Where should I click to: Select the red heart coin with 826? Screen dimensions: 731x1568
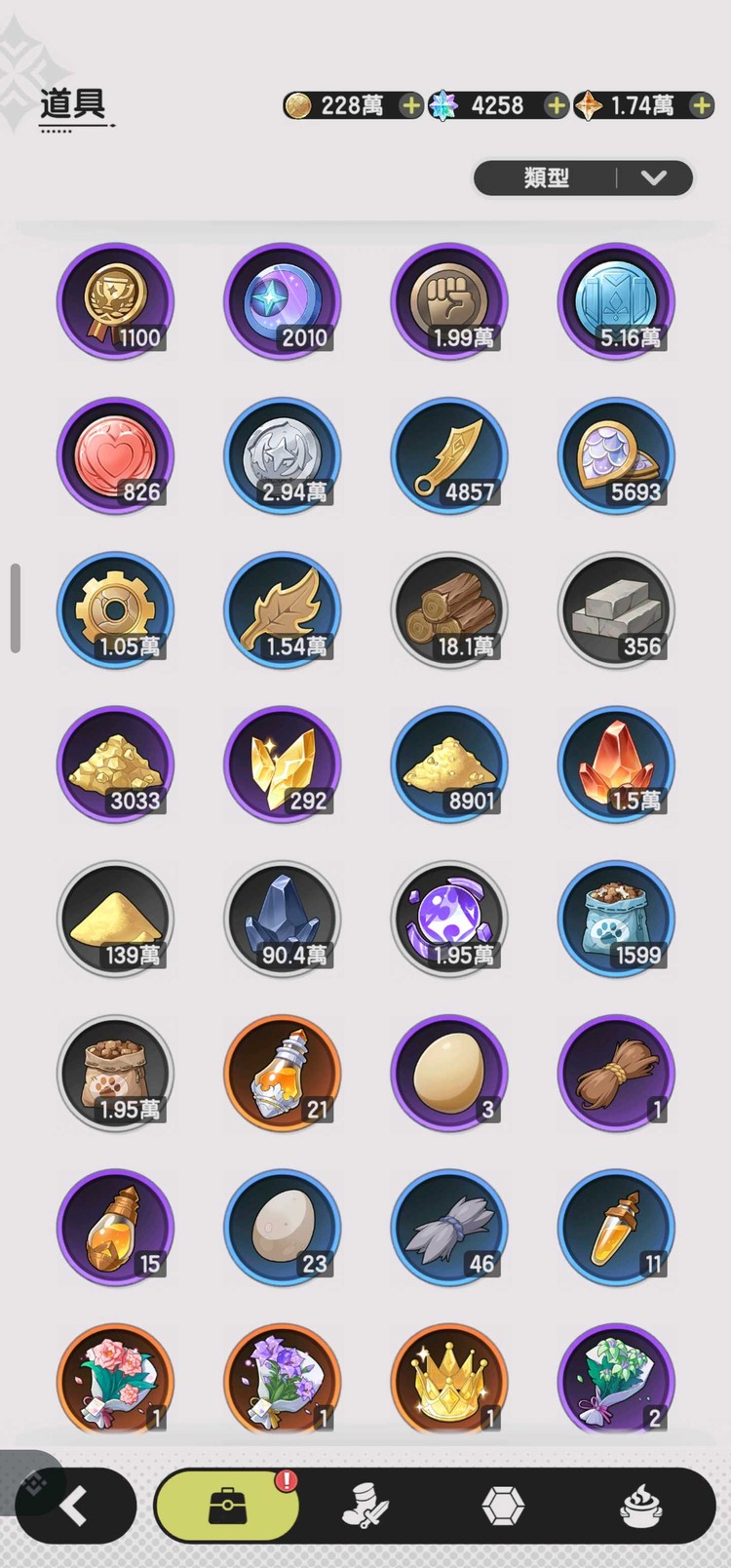click(115, 455)
